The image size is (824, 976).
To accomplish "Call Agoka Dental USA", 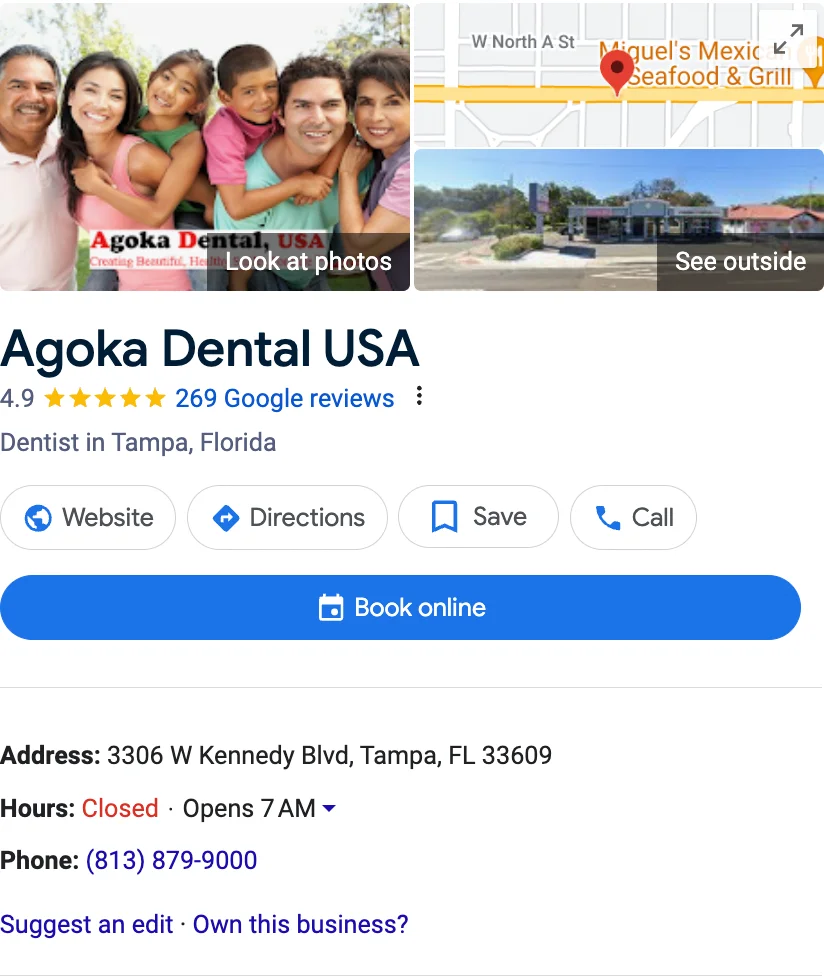I will (633, 517).
